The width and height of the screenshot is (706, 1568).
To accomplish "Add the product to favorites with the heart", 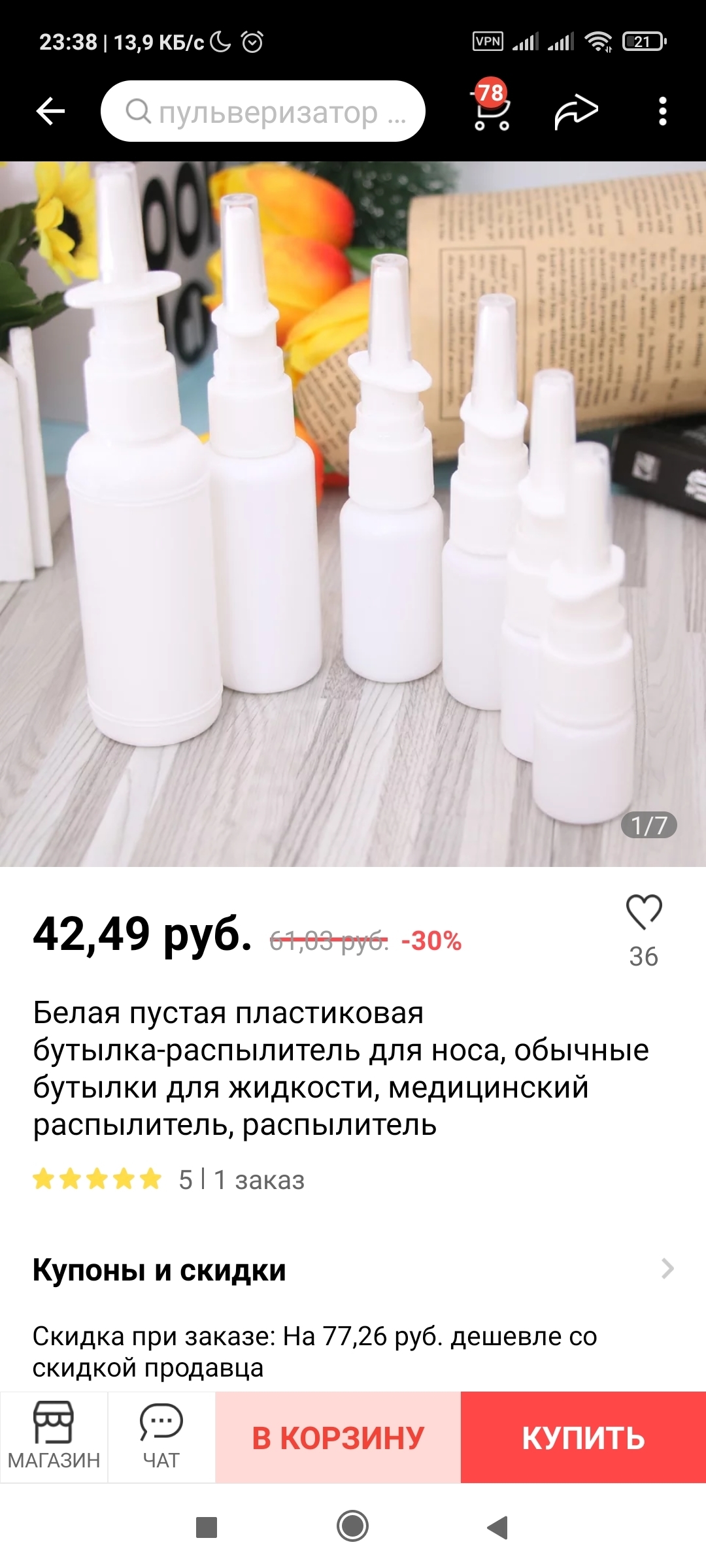I will [644, 912].
